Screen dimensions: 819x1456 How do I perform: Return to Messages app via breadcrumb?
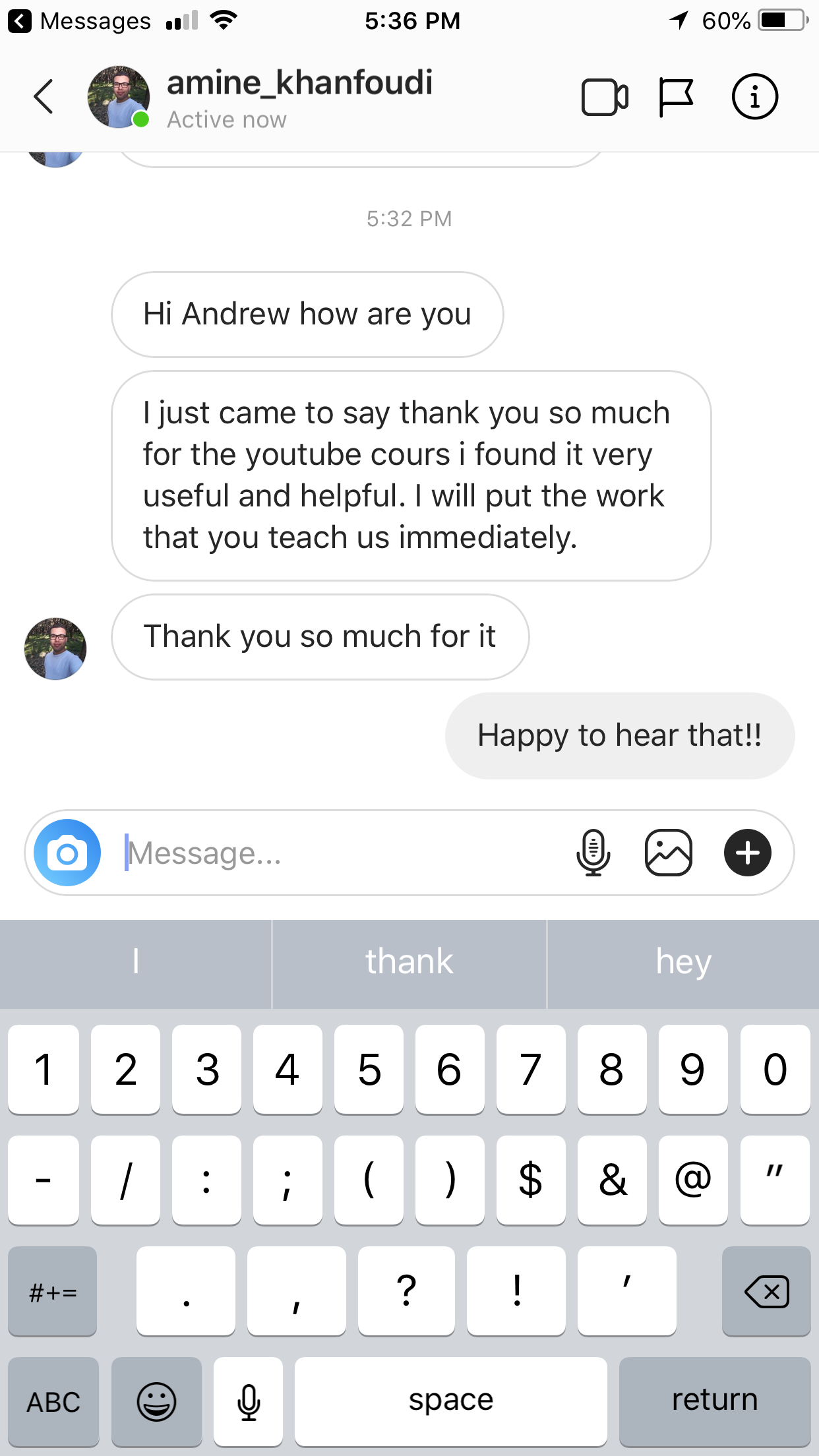[79, 21]
